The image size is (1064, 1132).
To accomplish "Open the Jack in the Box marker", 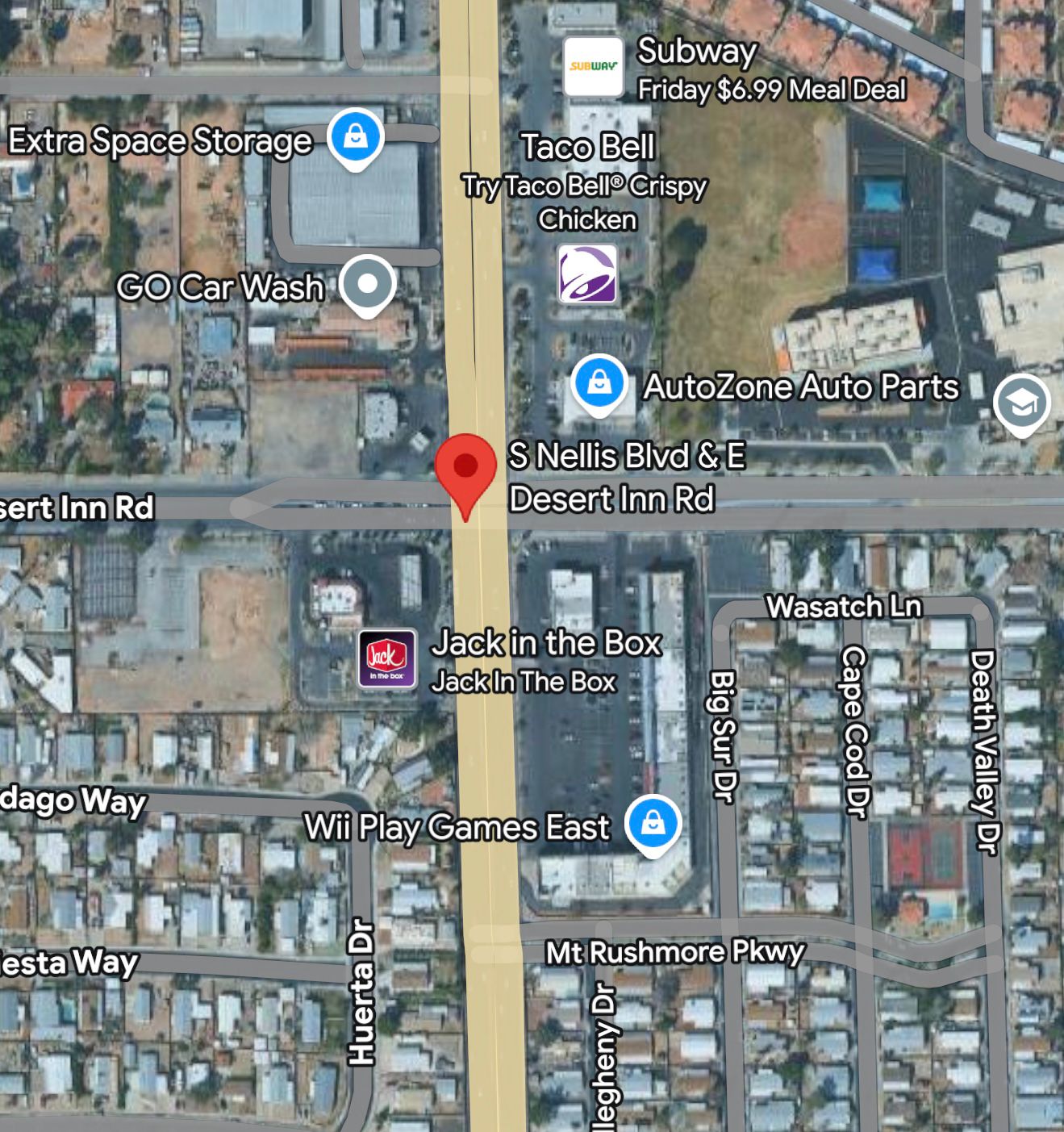I will pyautogui.click(x=387, y=658).
